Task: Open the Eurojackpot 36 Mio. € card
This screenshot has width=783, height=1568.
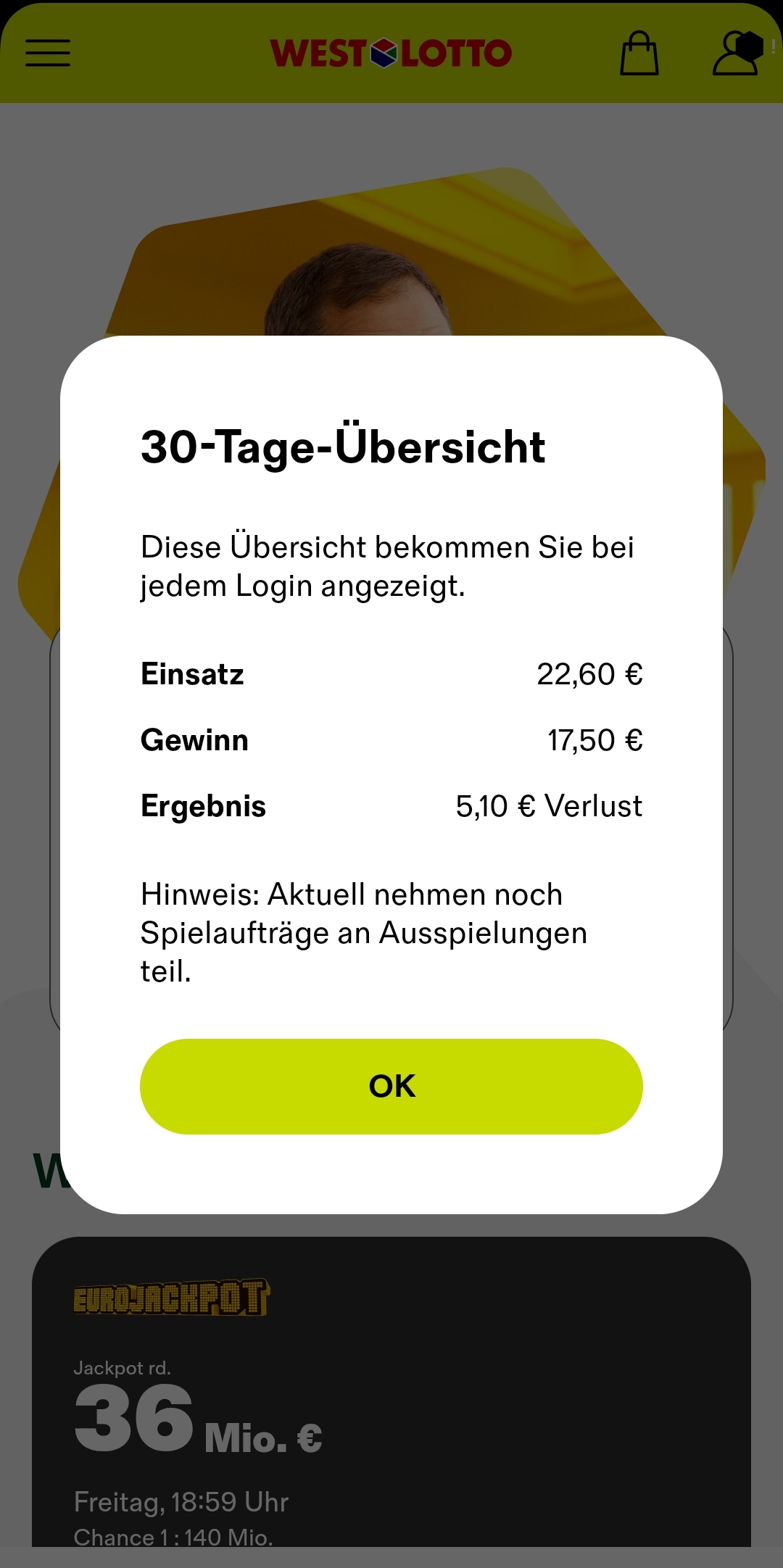Action: (x=391, y=1399)
